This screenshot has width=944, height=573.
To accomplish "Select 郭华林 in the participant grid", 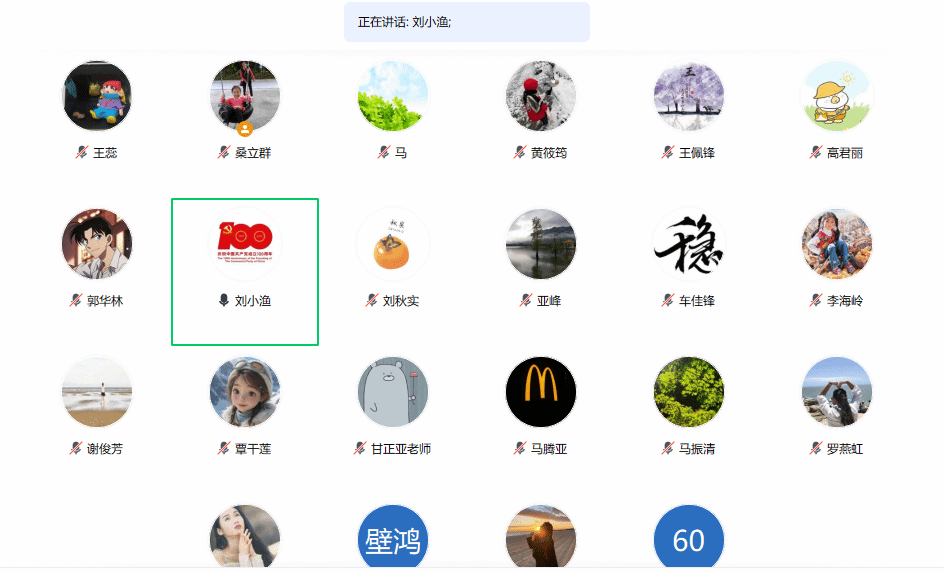I will [97, 245].
